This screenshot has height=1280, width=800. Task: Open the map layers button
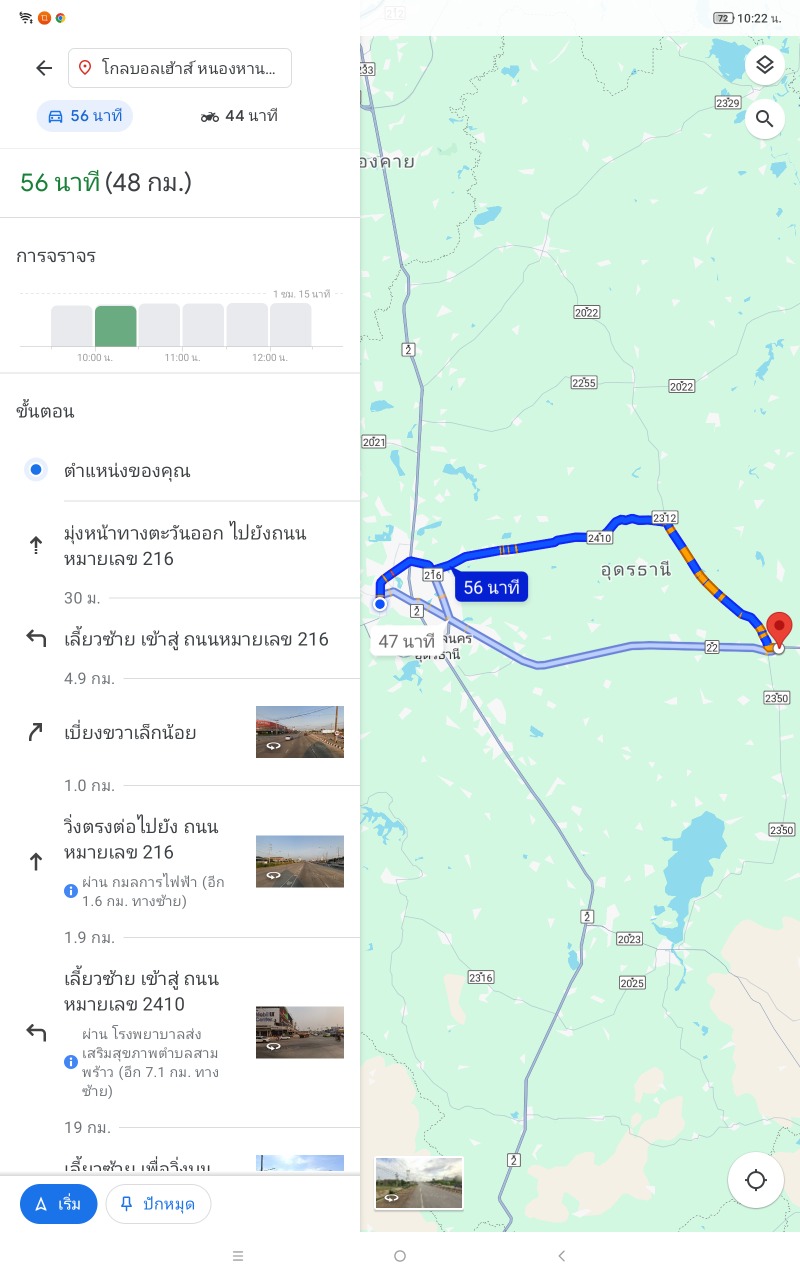(765, 65)
